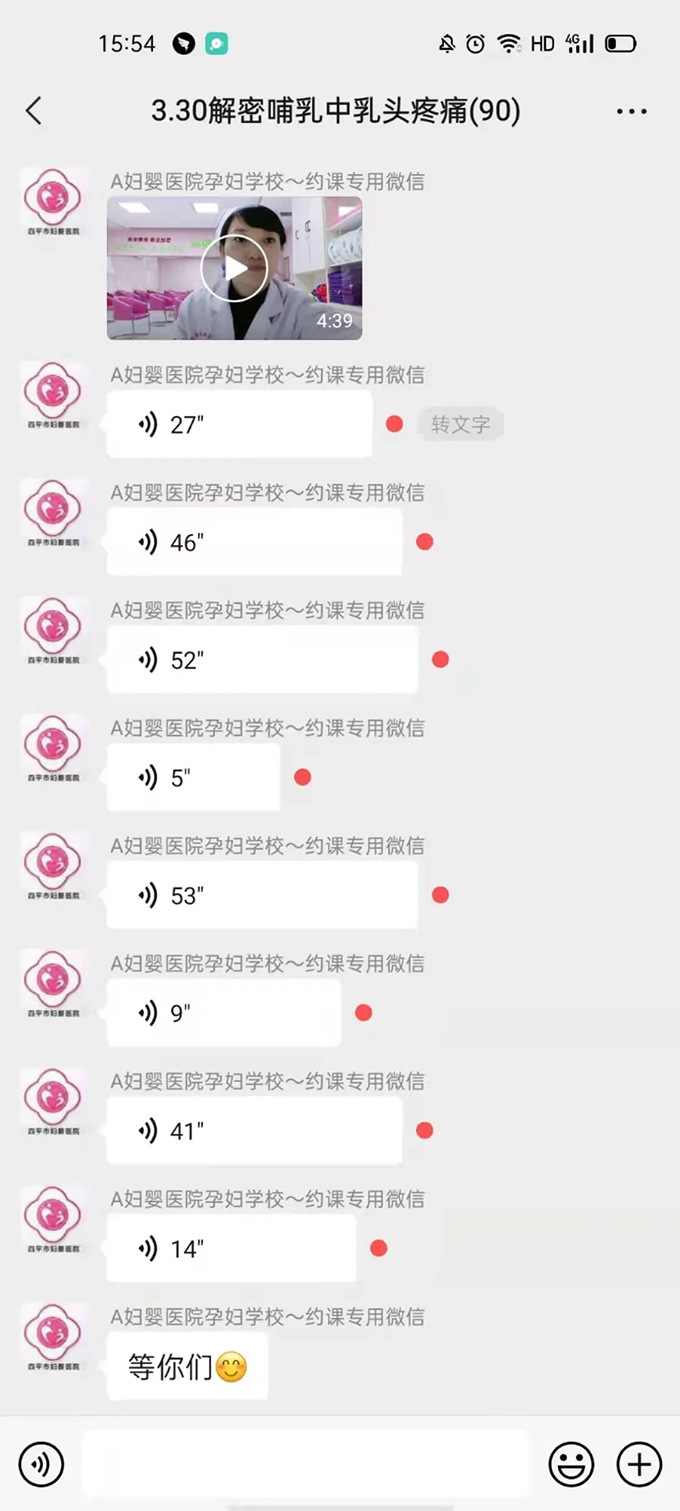
Task: Play the 27" voice message
Action: [240, 424]
